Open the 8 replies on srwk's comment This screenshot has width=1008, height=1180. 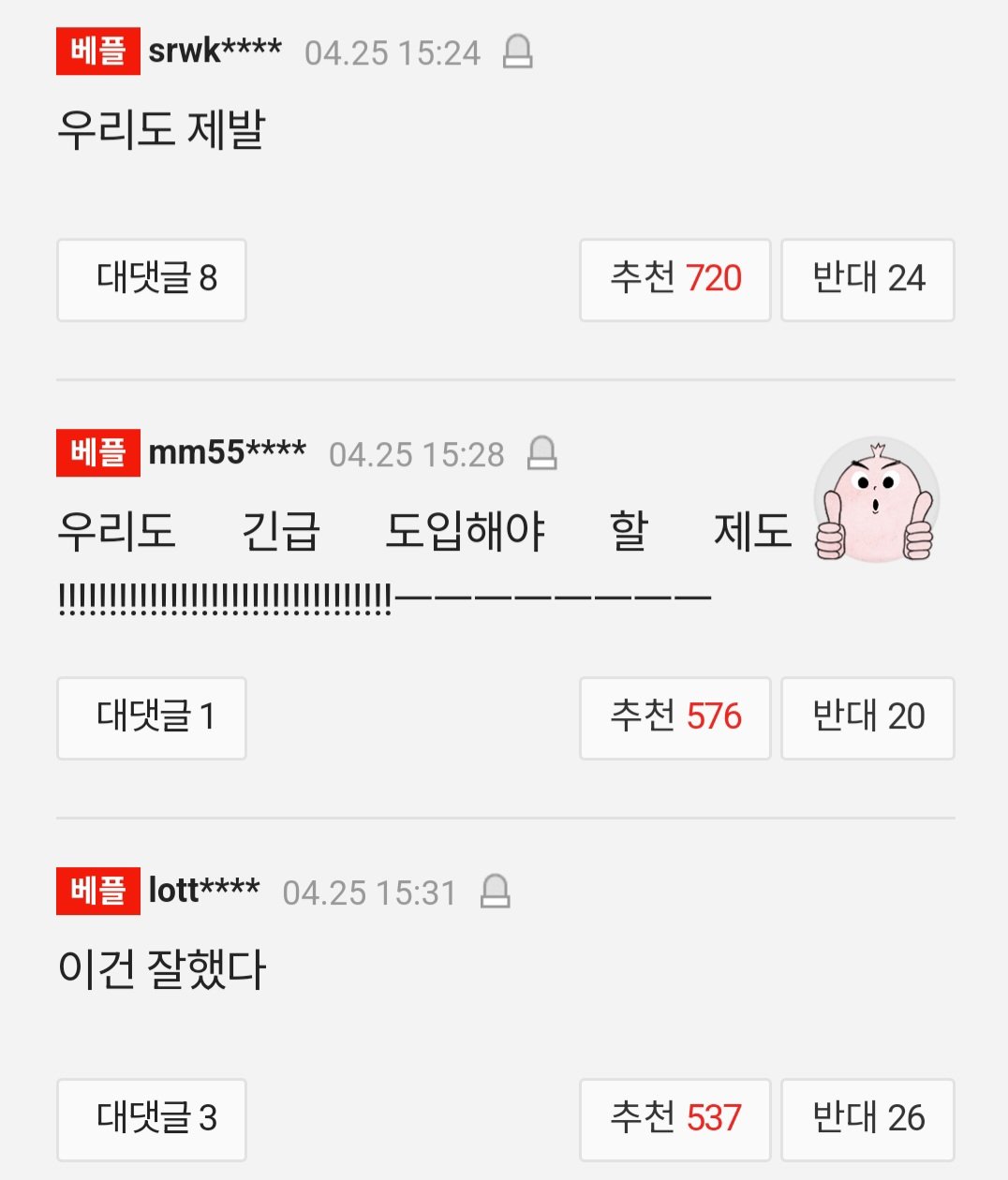[152, 279]
